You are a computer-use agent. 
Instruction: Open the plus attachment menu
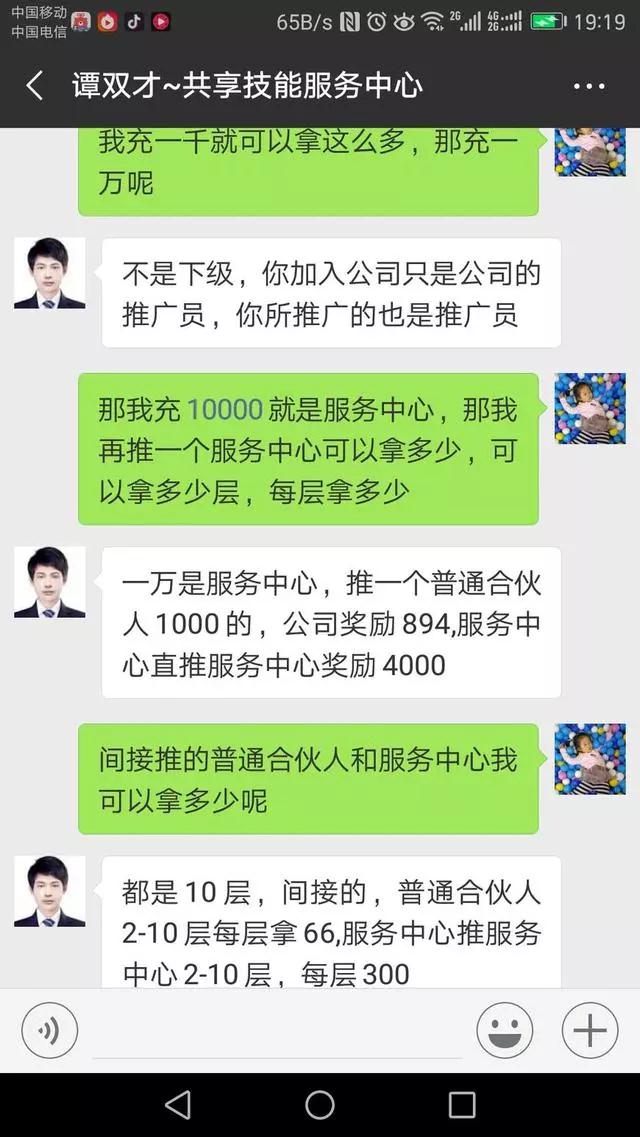pos(590,1029)
